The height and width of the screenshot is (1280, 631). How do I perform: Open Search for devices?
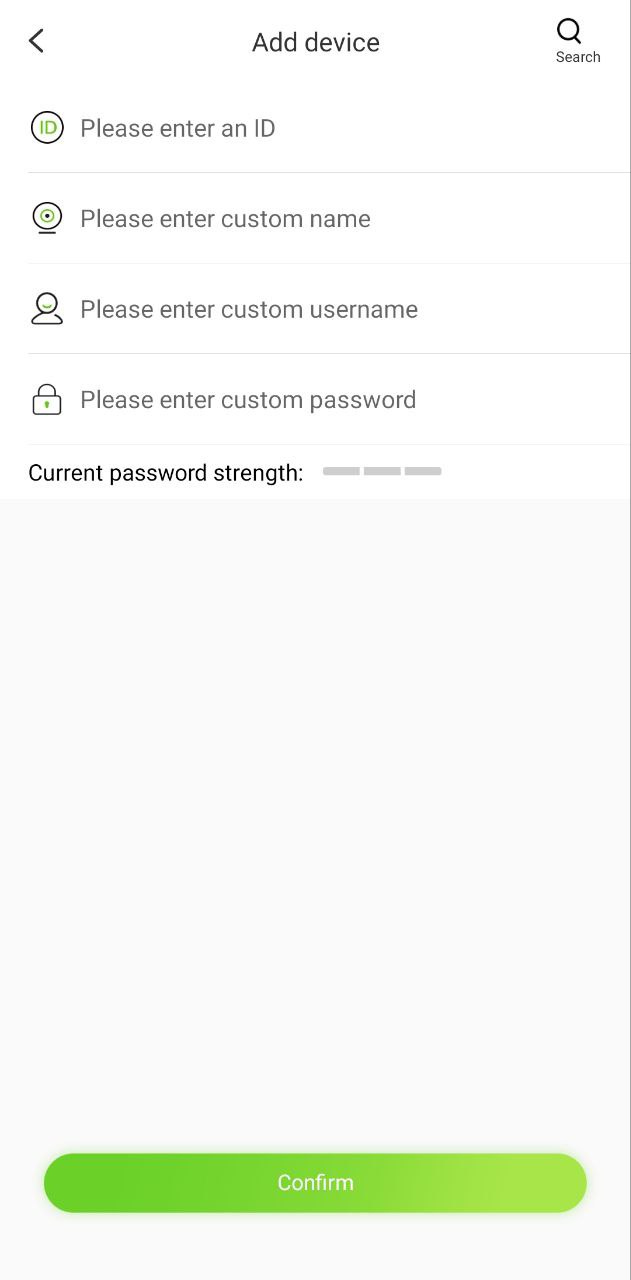[577, 41]
